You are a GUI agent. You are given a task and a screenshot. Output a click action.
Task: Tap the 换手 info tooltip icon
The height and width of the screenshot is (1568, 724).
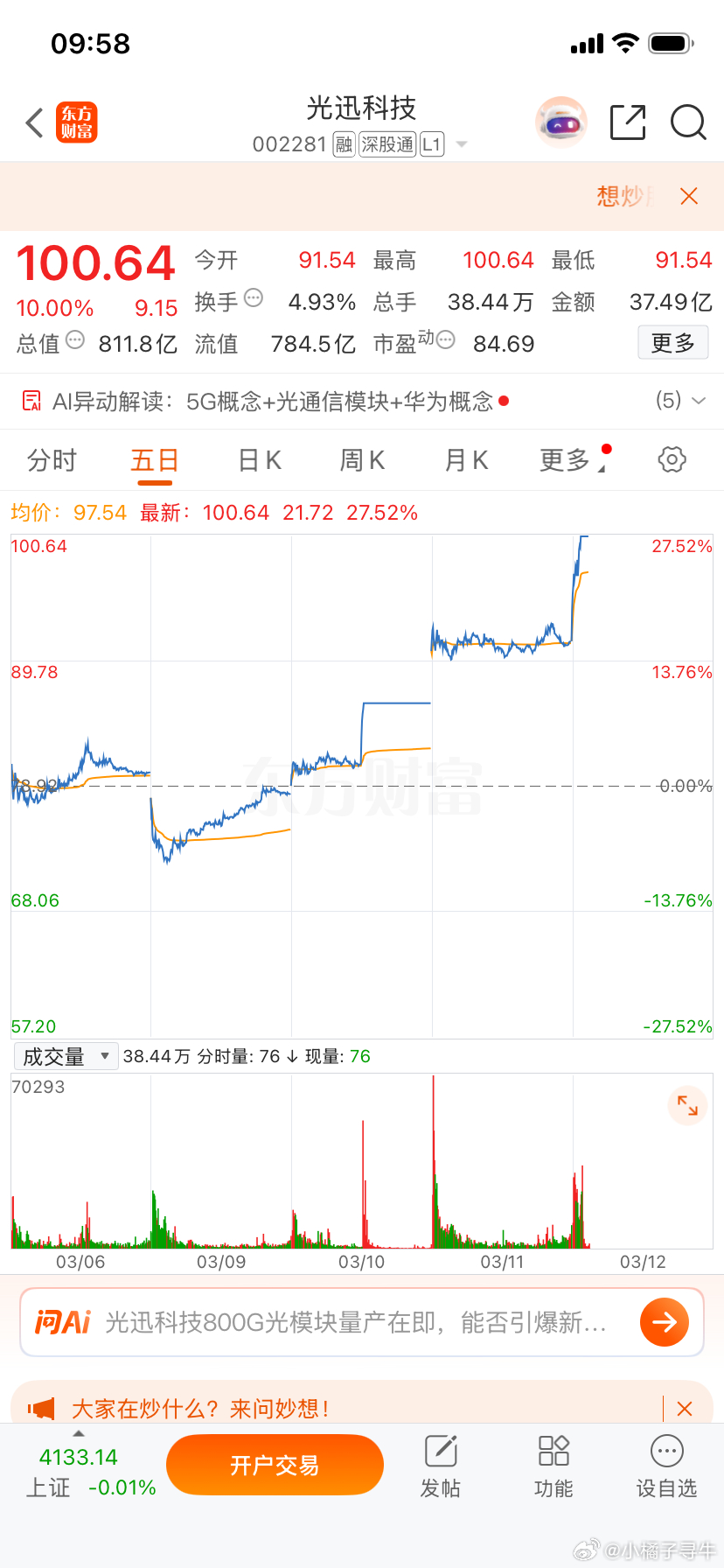click(x=253, y=298)
